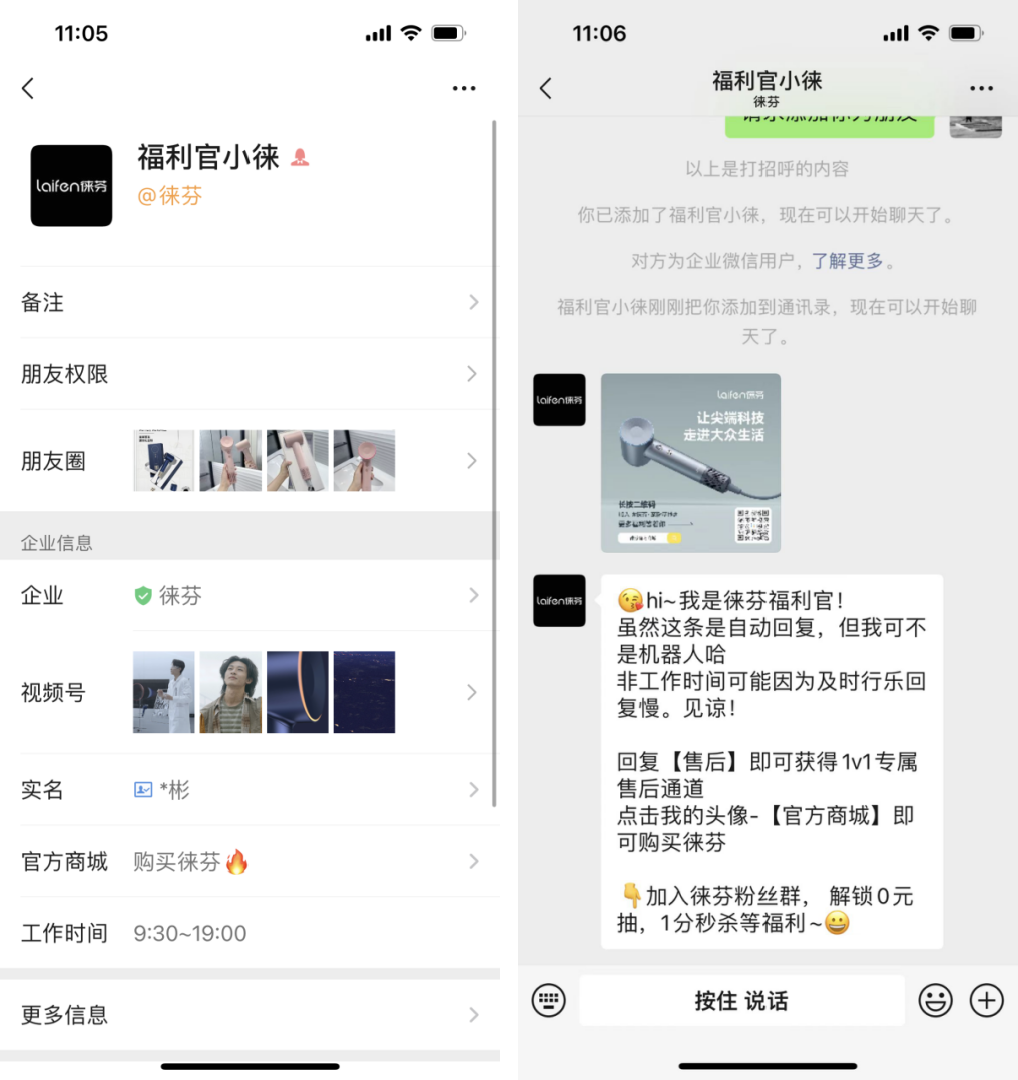The width and height of the screenshot is (1018, 1080).
Task: Open the overflow menu on the profile page
Action: (464, 88)
